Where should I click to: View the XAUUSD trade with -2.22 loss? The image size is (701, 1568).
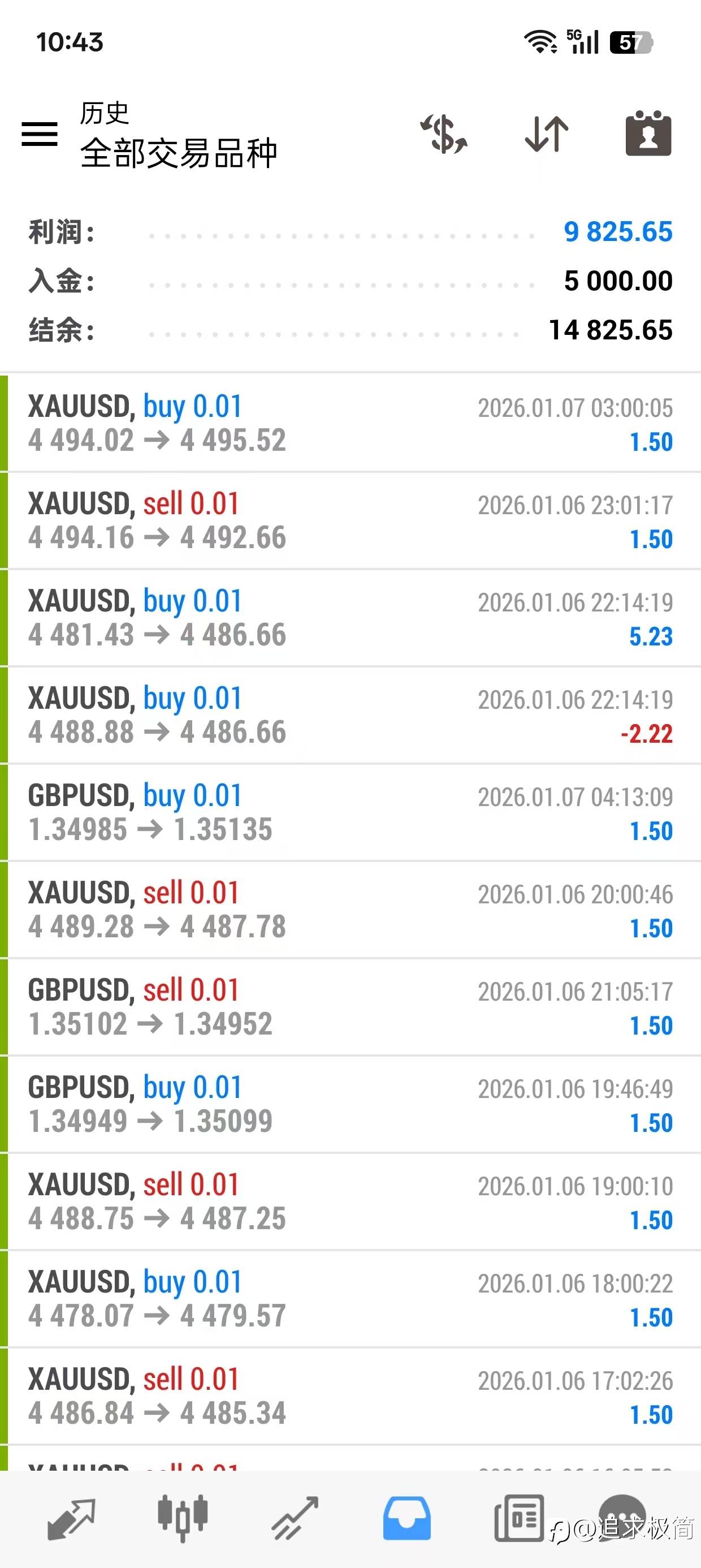[350, 715]
